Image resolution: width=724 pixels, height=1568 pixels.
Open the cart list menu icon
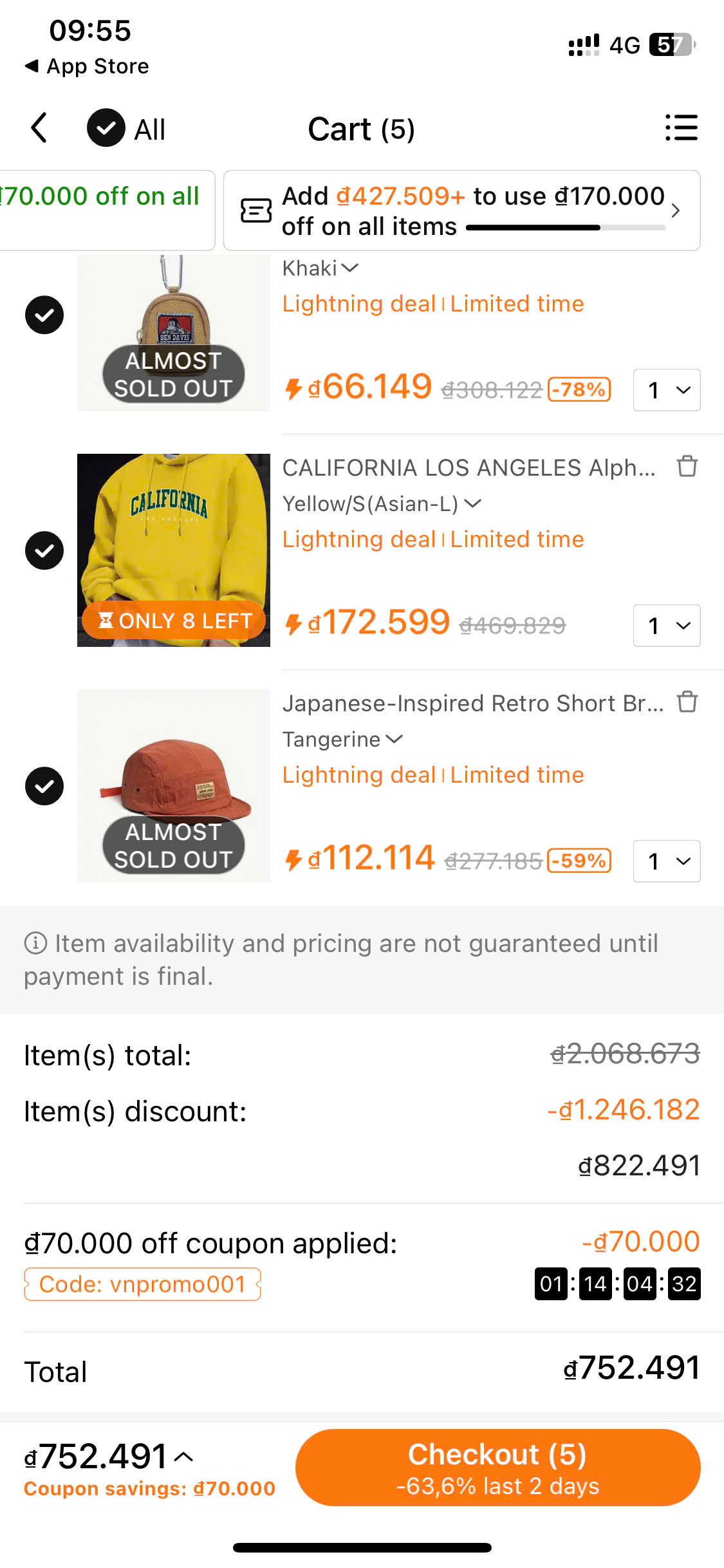coord(681,128)
